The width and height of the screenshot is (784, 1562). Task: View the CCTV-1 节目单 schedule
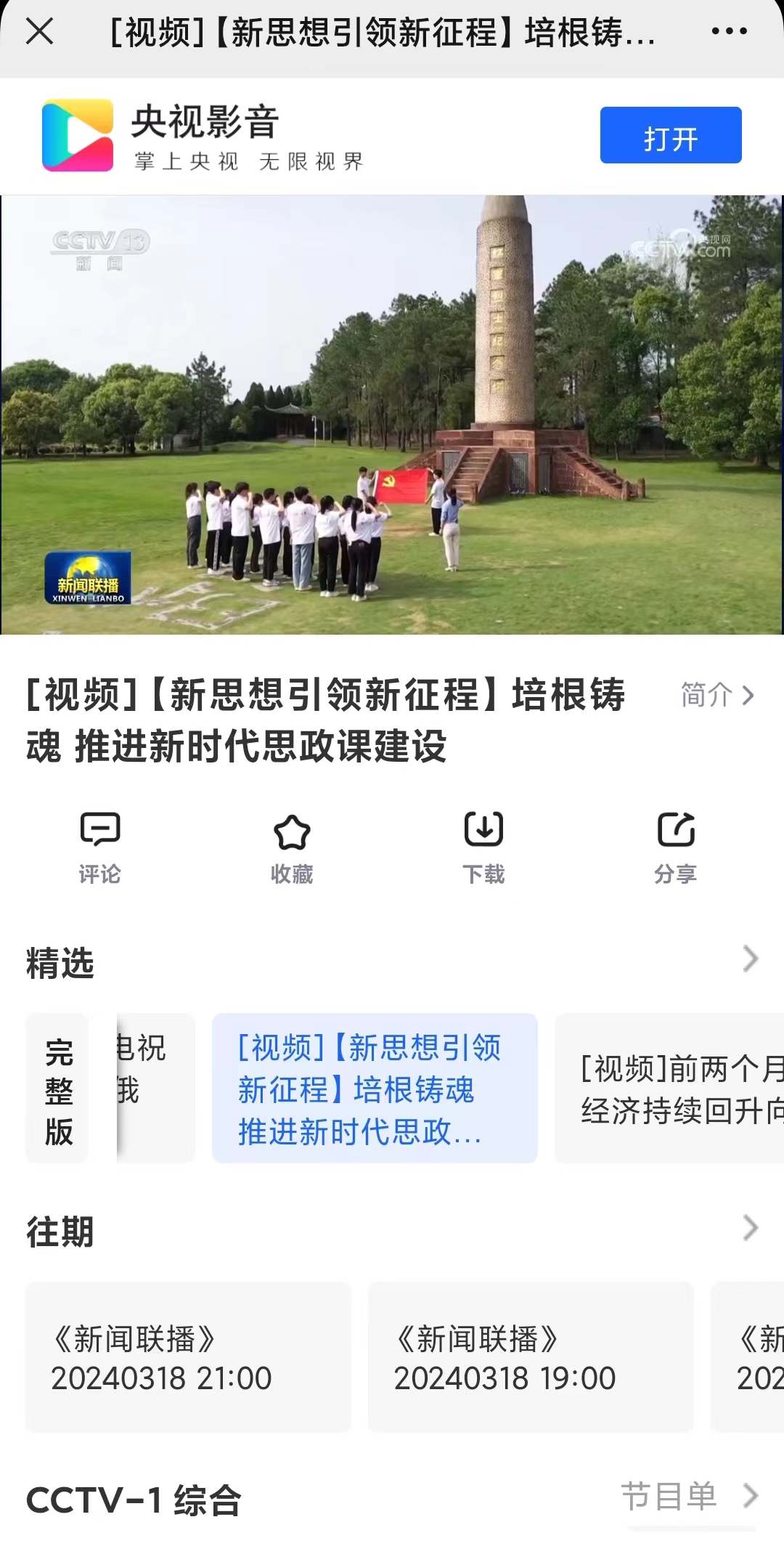tap(688, 1497)
